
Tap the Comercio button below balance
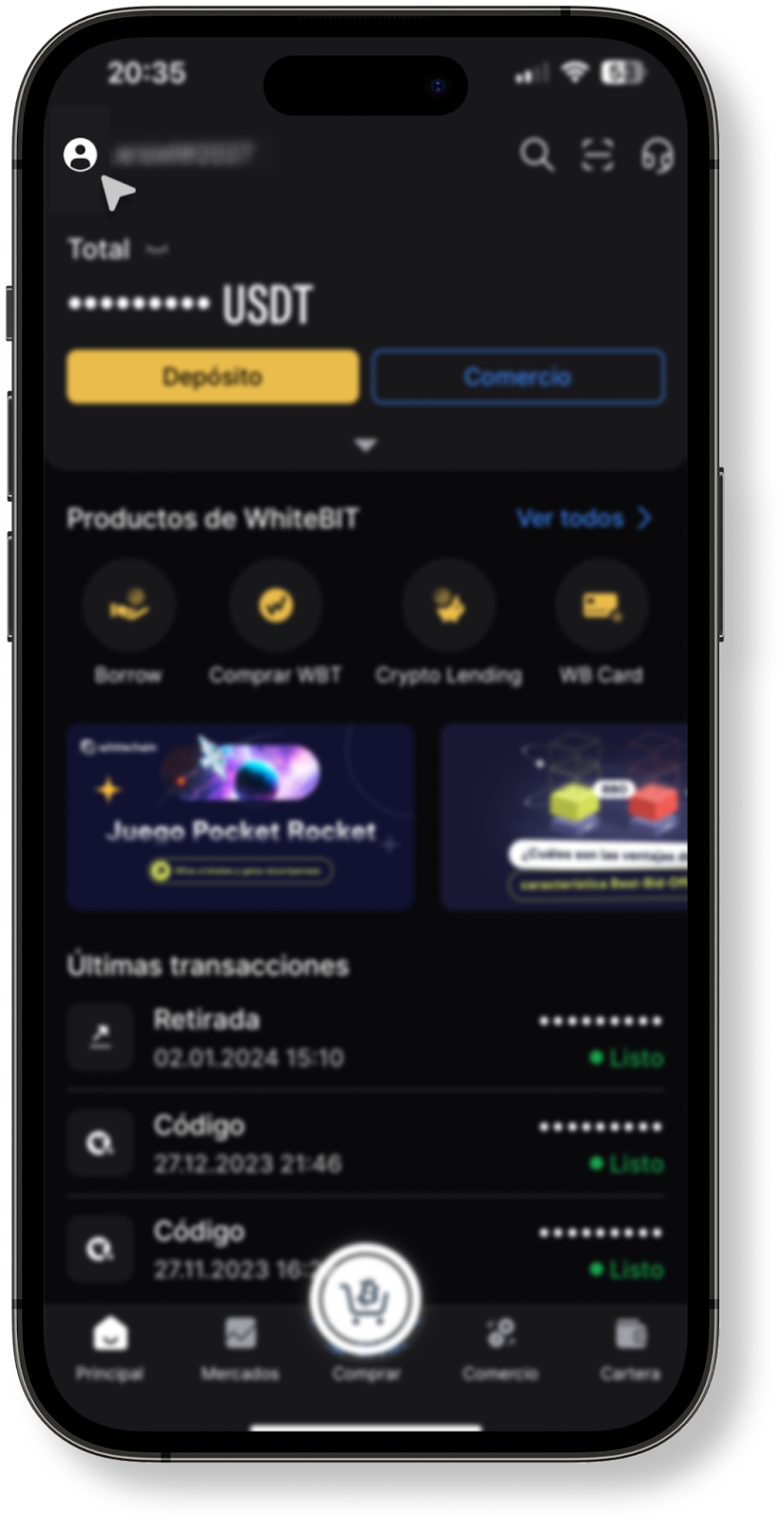(518, 377)
